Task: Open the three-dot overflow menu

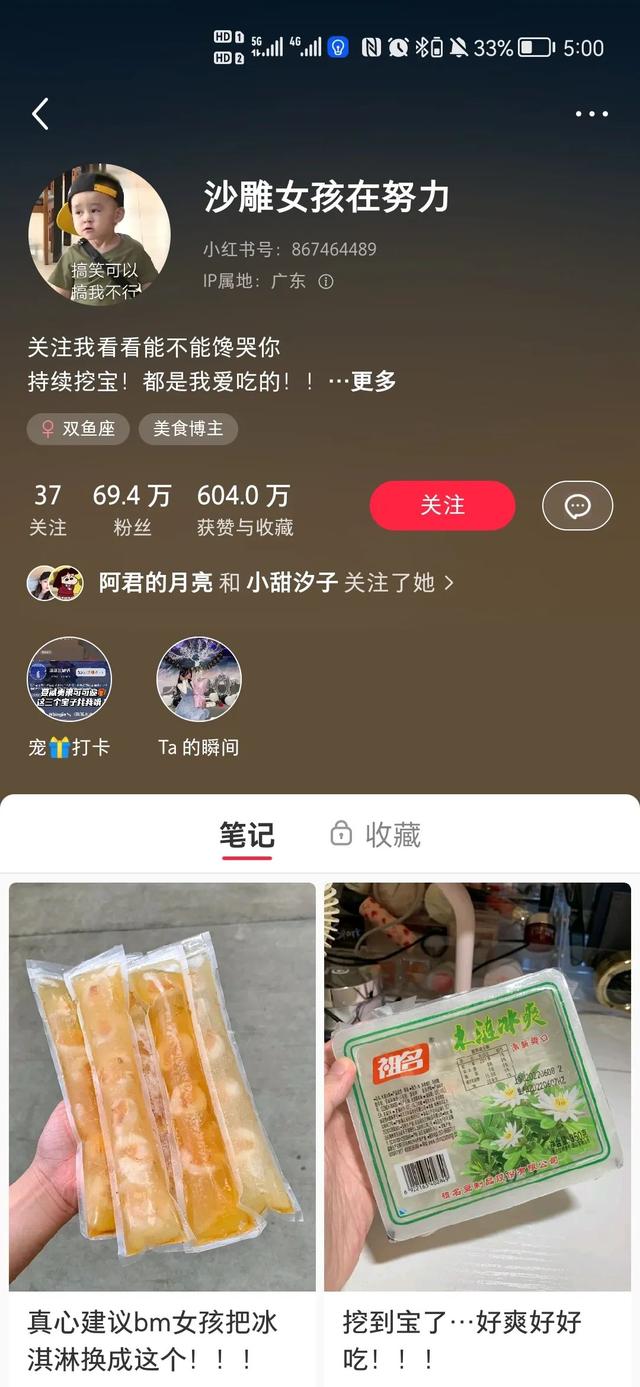Action: click(591, 114)
